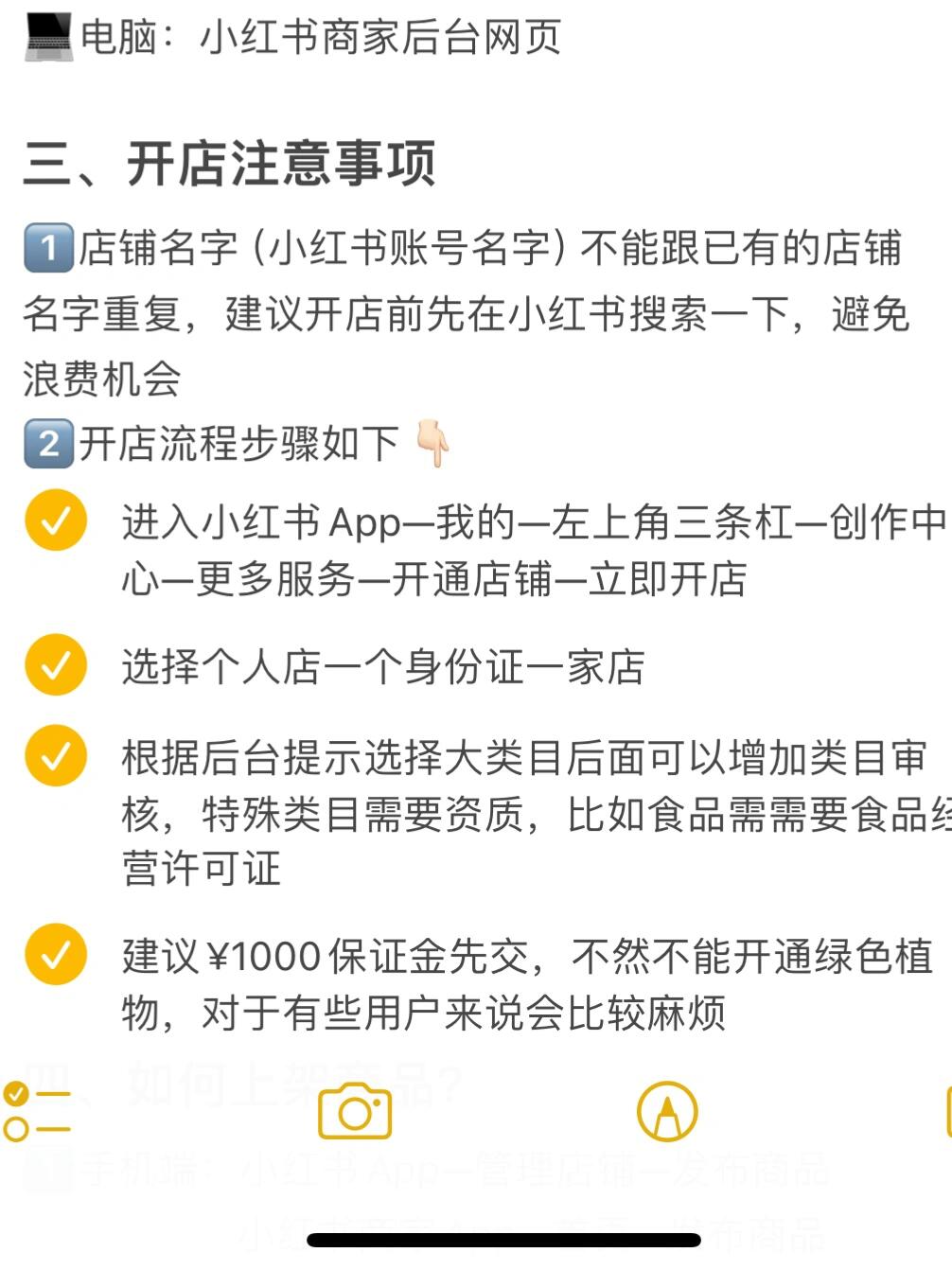Open the markup pen tool
This screenshot has height=1270, width=952.
pyautogui.click(x=667, y=1112)
